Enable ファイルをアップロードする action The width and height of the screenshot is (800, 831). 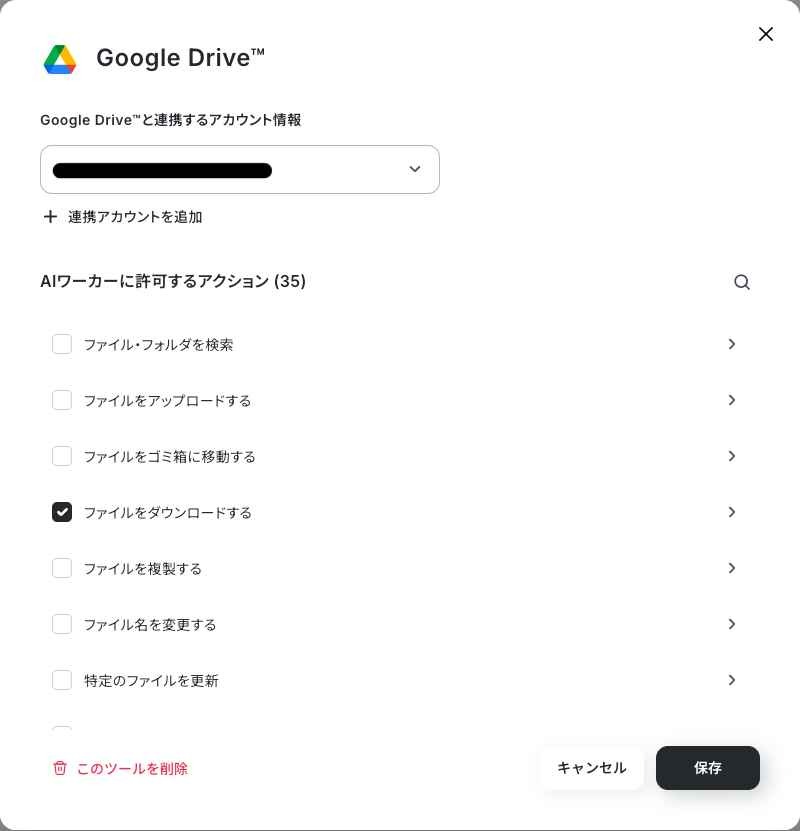(62, 400)
